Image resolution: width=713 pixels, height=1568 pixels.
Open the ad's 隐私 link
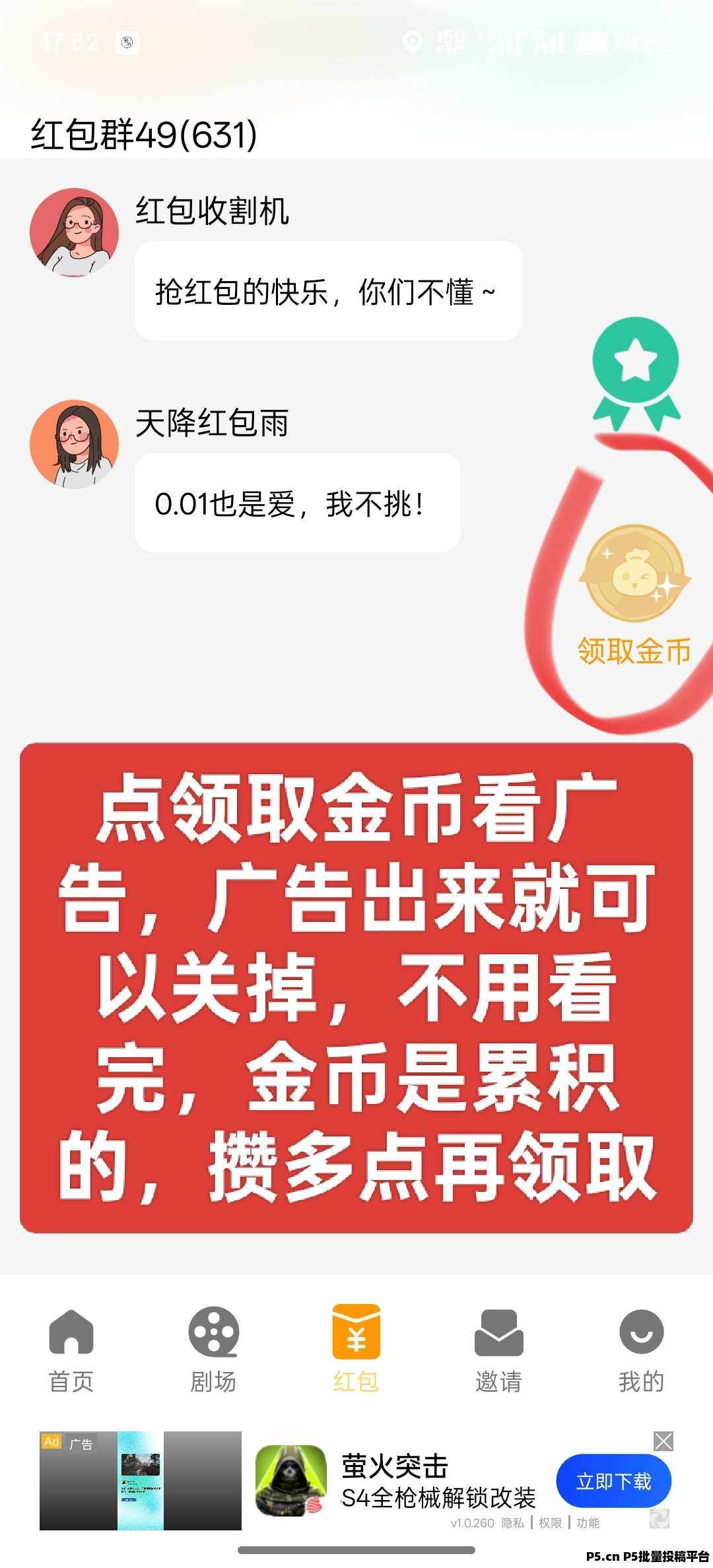[x=512, y=1522]
